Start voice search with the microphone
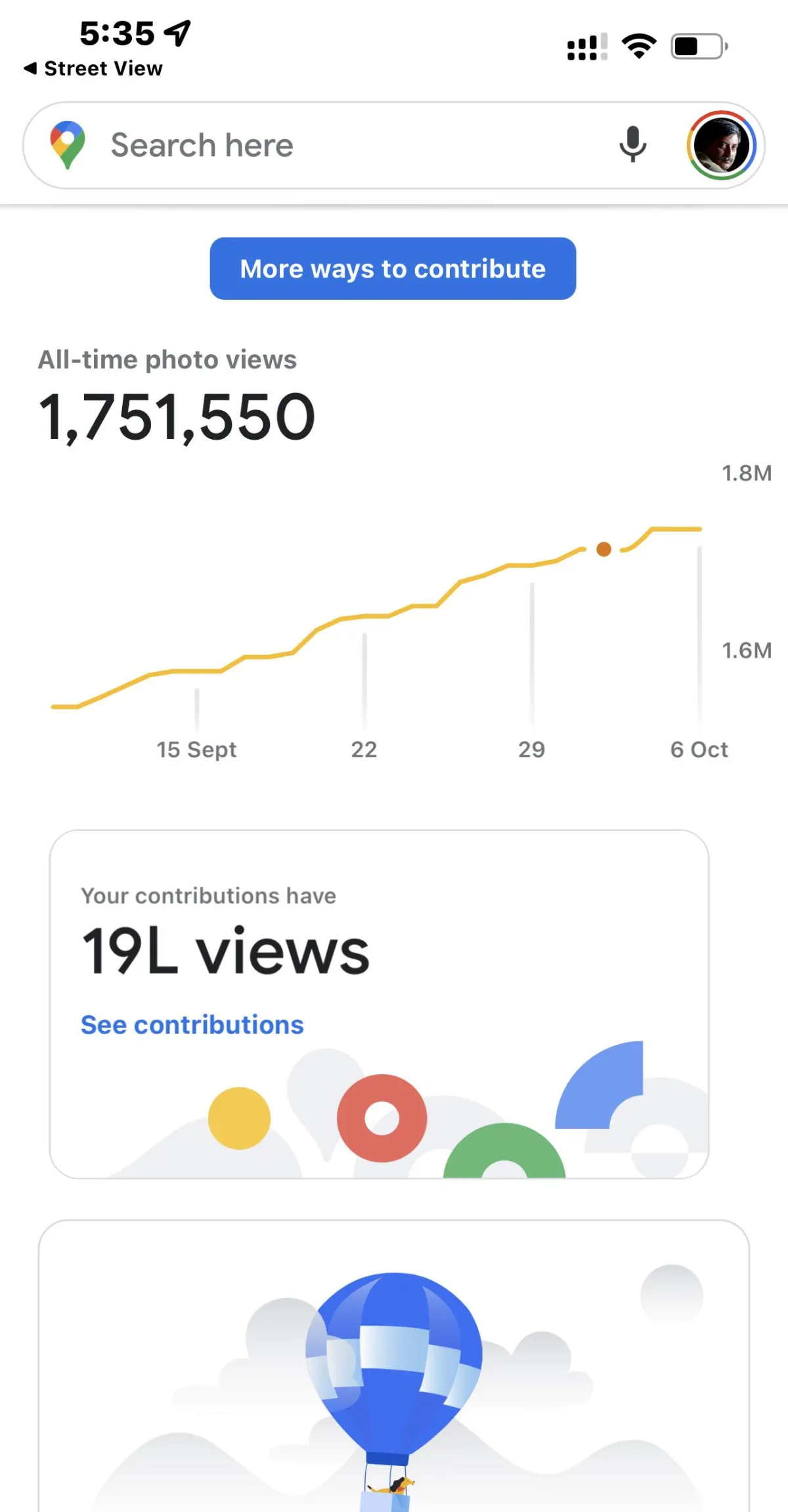The width and height of the screenshot is (788, 1512). click(x=632, y=145)
